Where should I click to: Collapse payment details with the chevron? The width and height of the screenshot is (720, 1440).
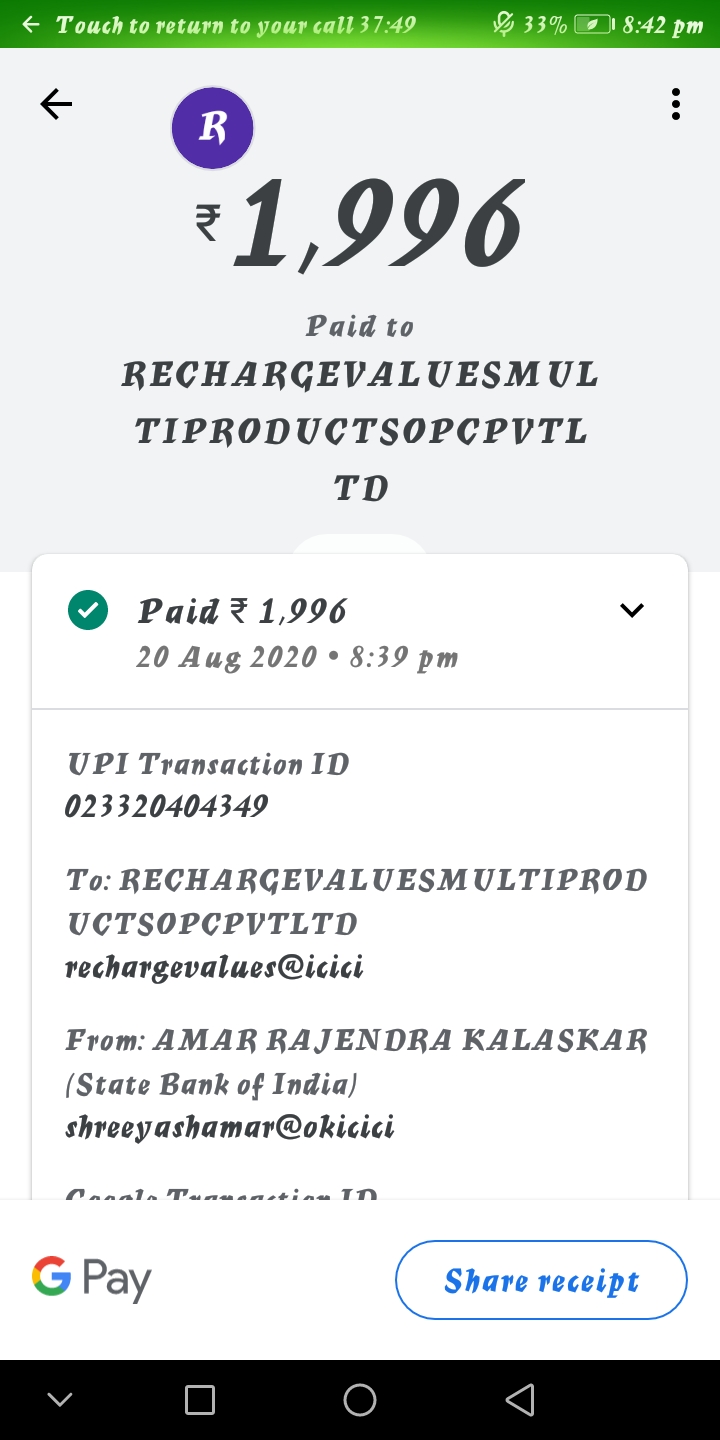click(x=632, y=610)
